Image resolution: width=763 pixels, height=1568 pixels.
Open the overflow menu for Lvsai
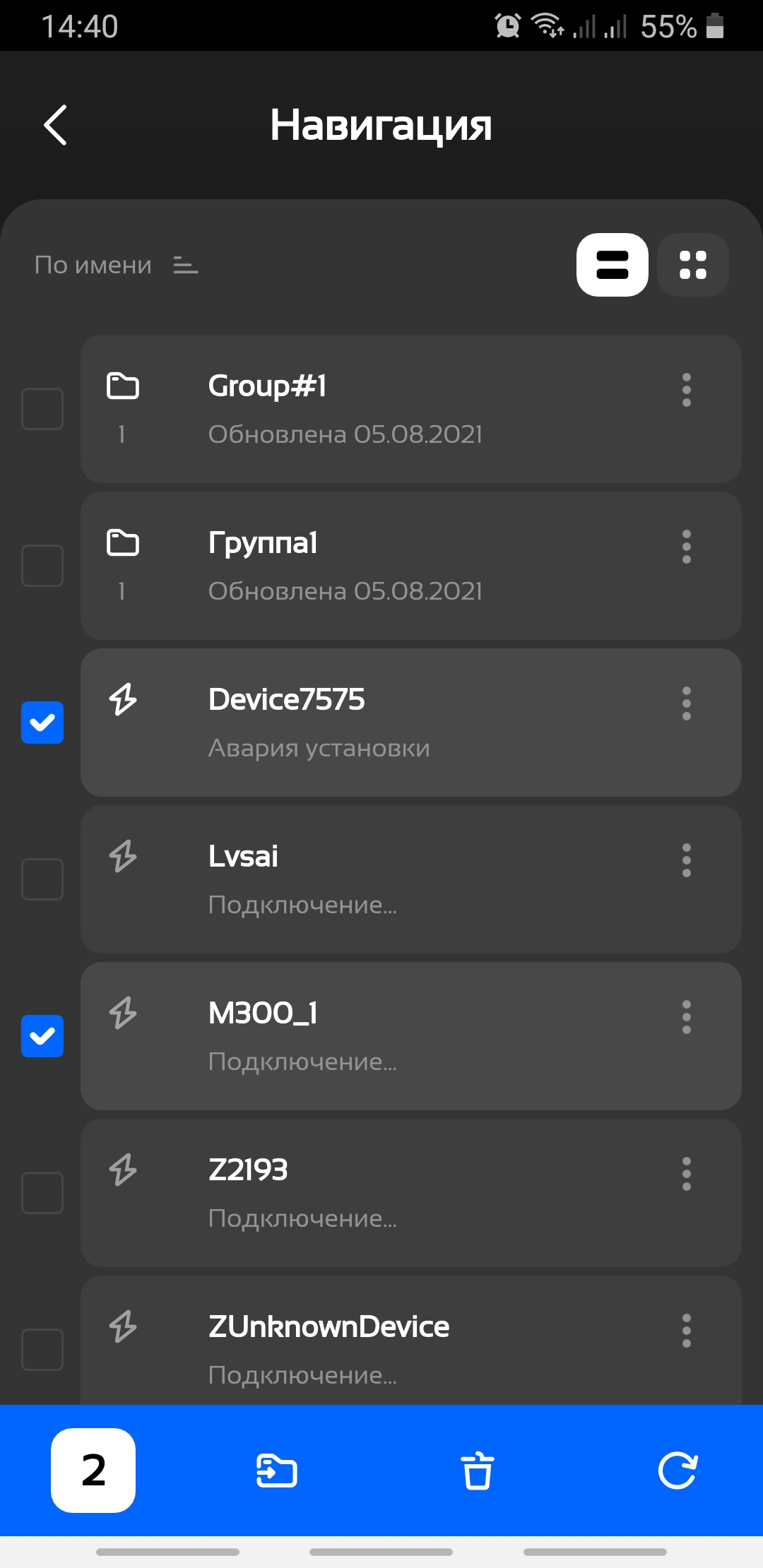click(x=686, y=860)
